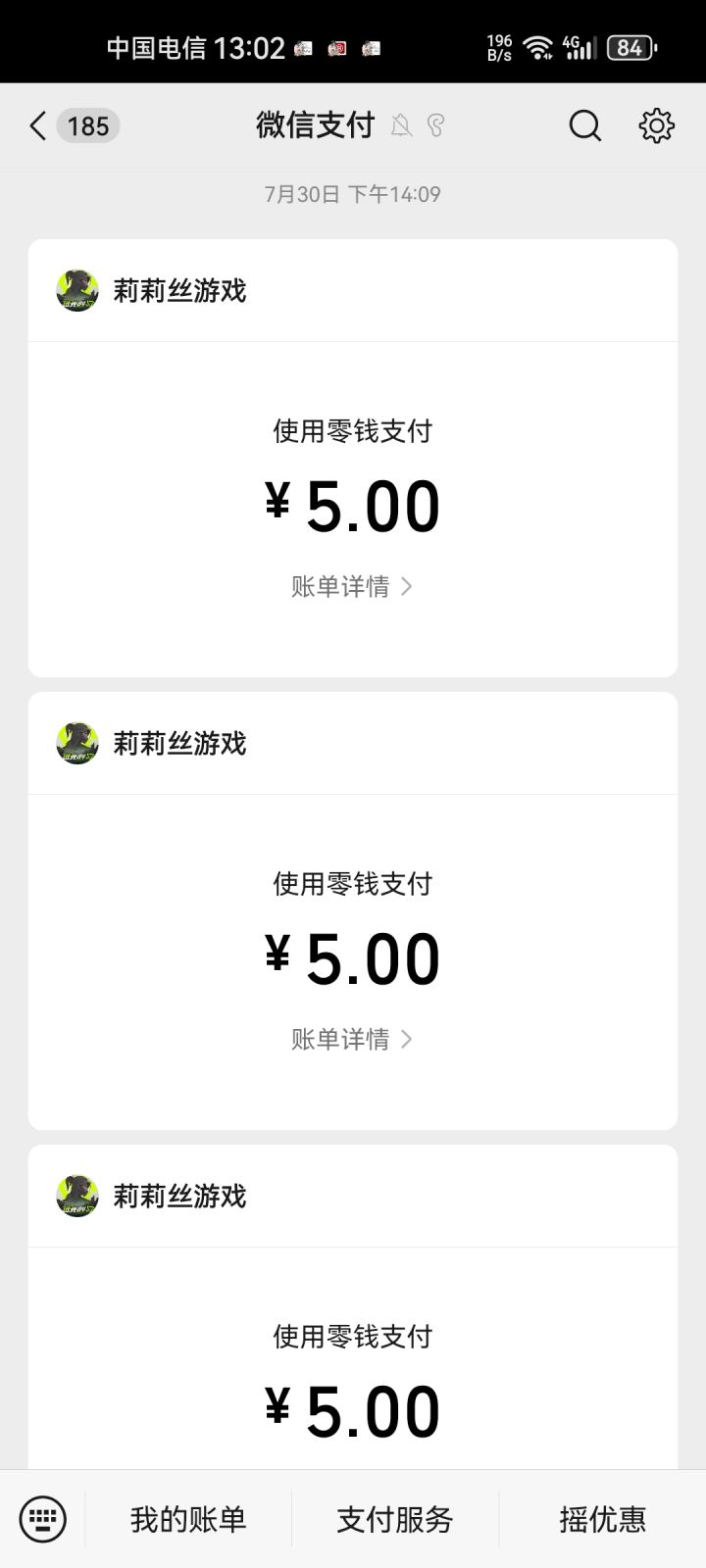Tap the 185 unread count badge
706x1568 pixels.
click(x=88, y=125)
